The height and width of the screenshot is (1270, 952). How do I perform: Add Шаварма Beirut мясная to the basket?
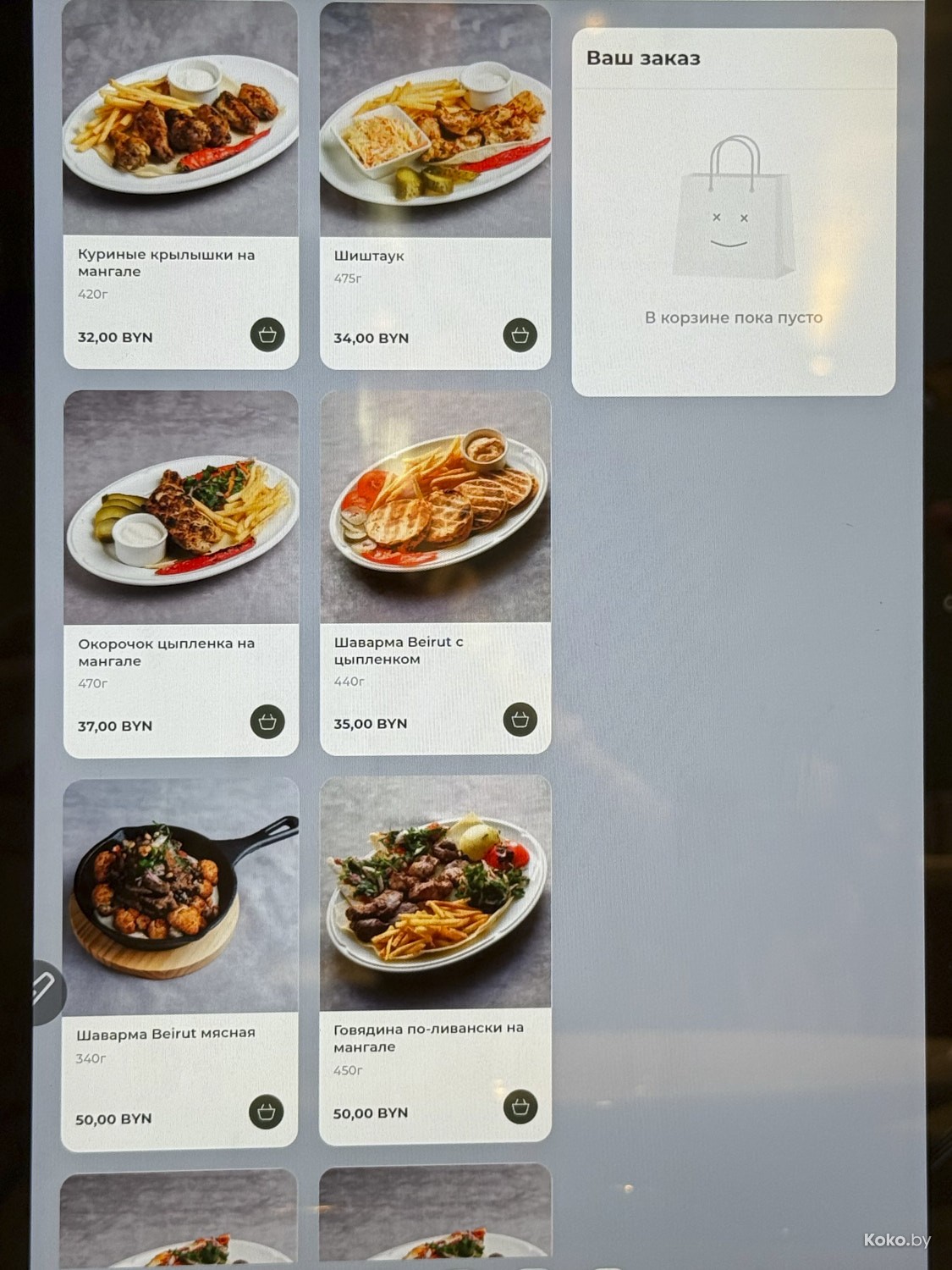[x=266, y=1112]
